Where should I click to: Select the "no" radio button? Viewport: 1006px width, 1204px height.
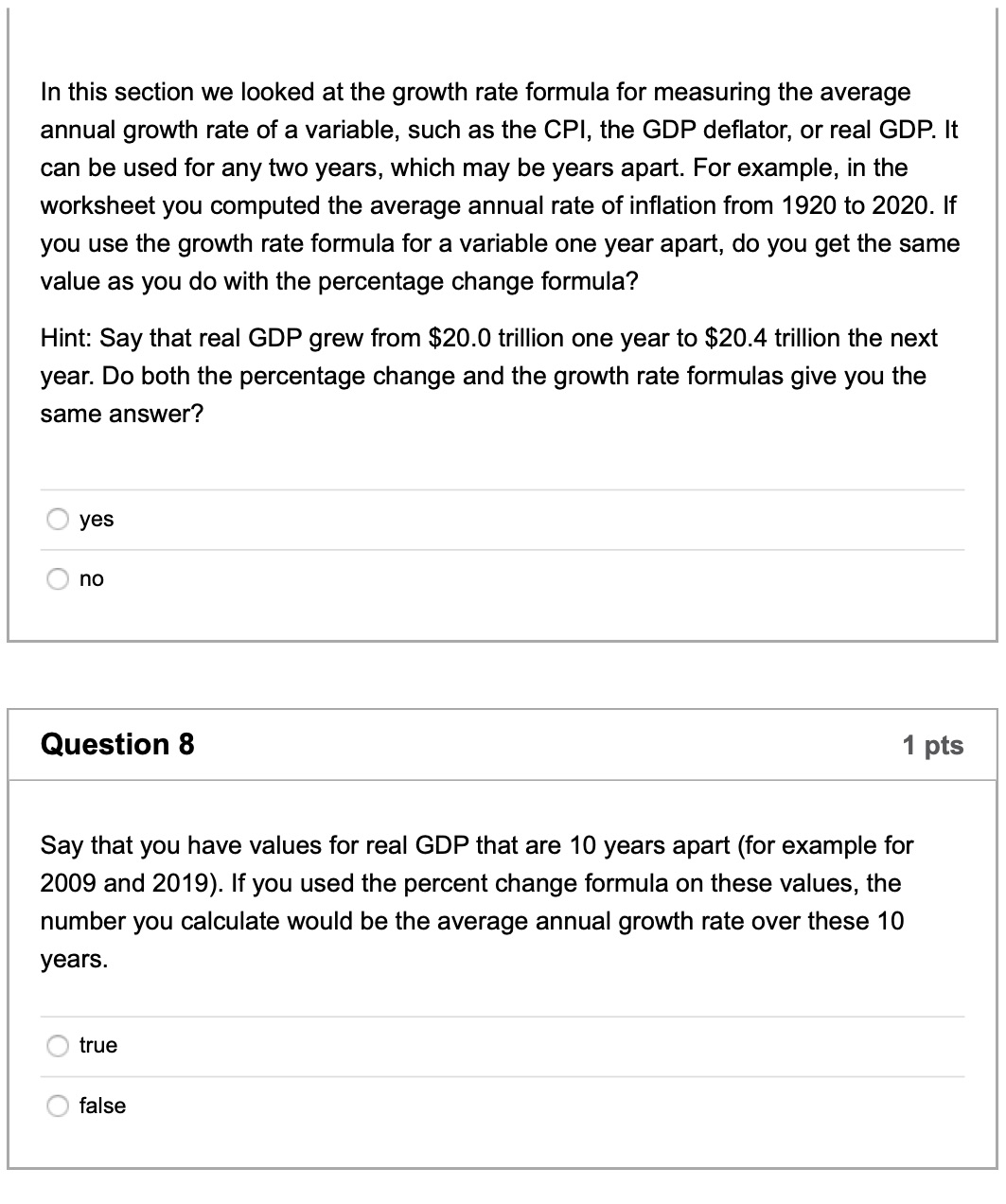58,578
